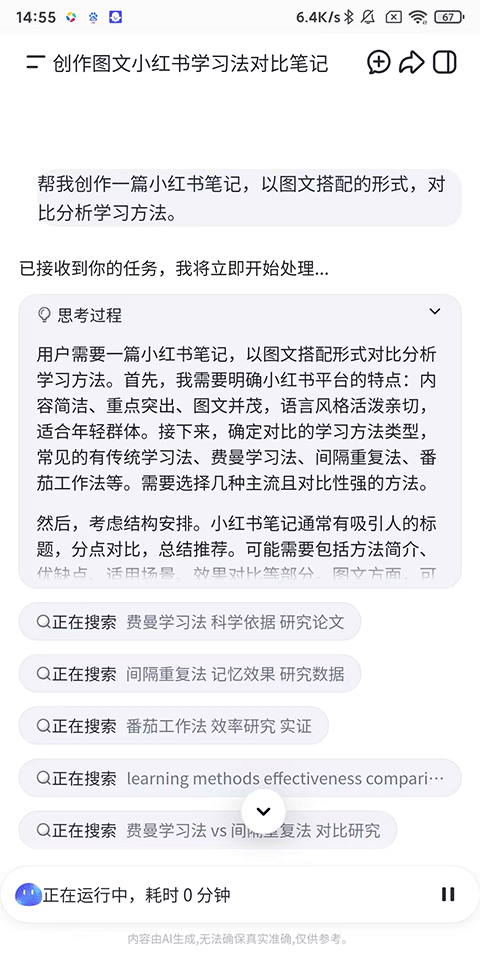This screenshot has width=480, height=960.
Task: Jump to bottom with the down arrow
Action: pyautogui.click(x=263, y=811)
